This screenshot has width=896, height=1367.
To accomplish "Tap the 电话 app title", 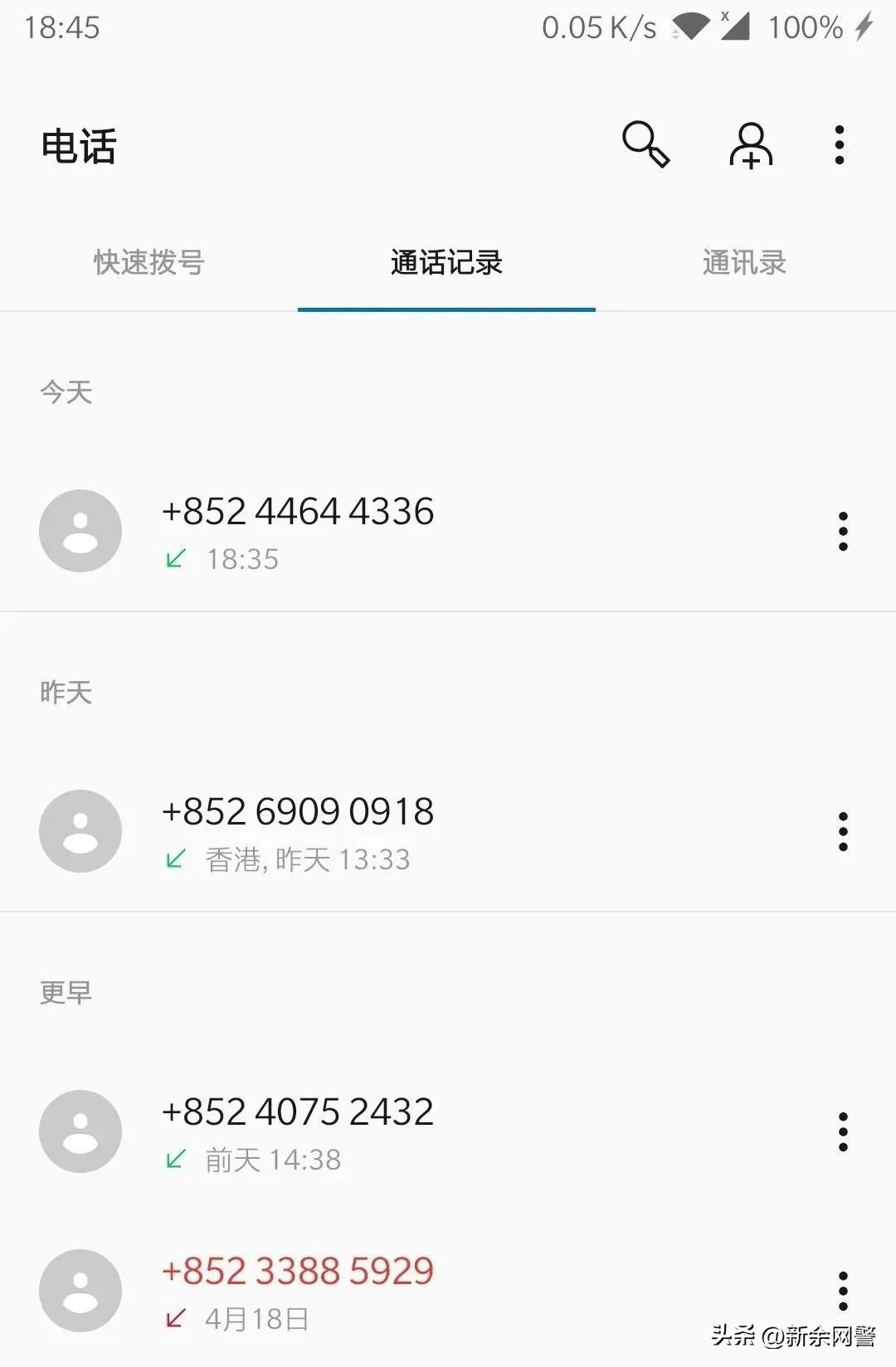I will click(80, 147).
